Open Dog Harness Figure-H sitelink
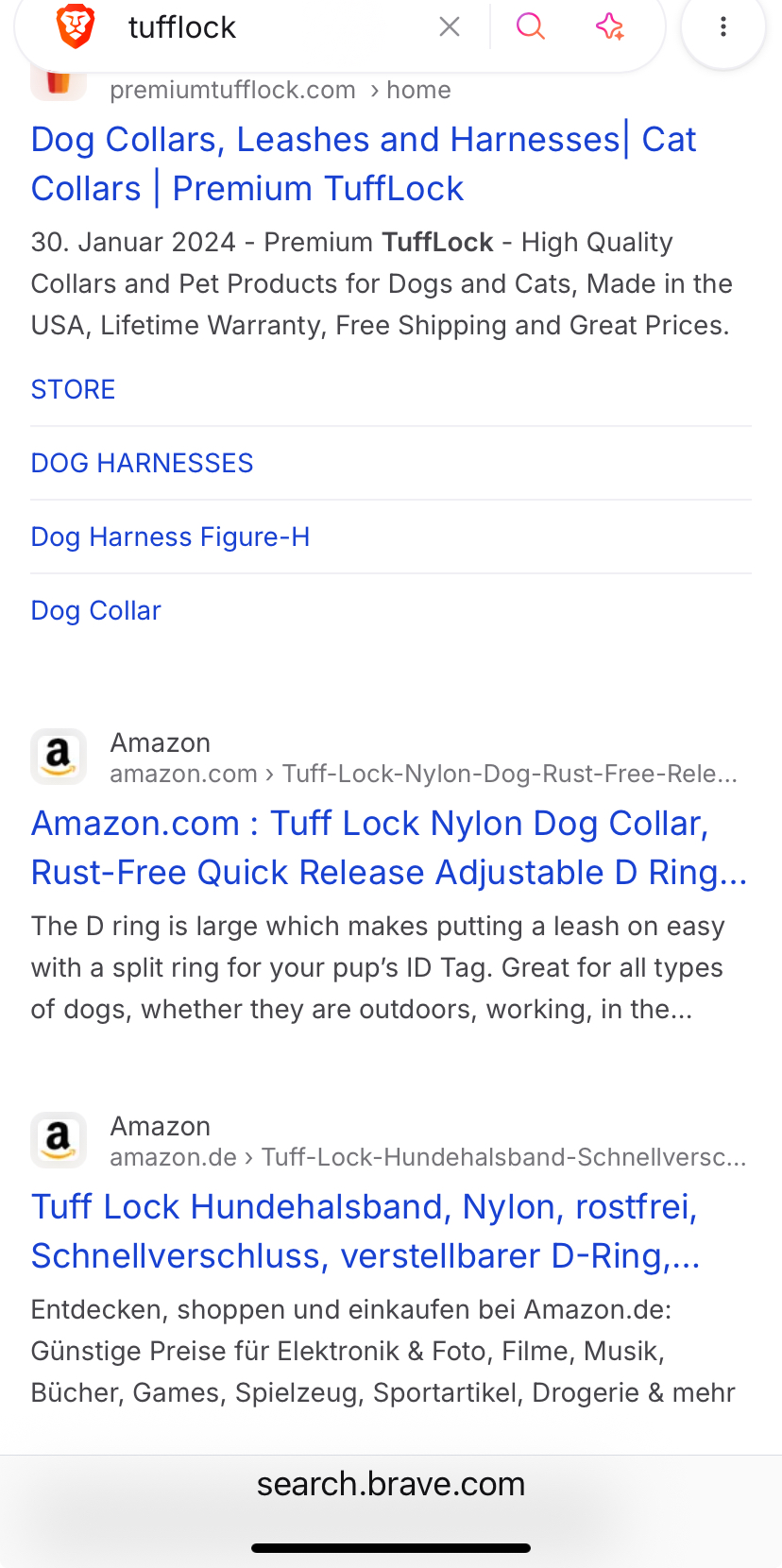Image resolution: width=782 pixels, height=1568 pixels. (x=171, y=537)
